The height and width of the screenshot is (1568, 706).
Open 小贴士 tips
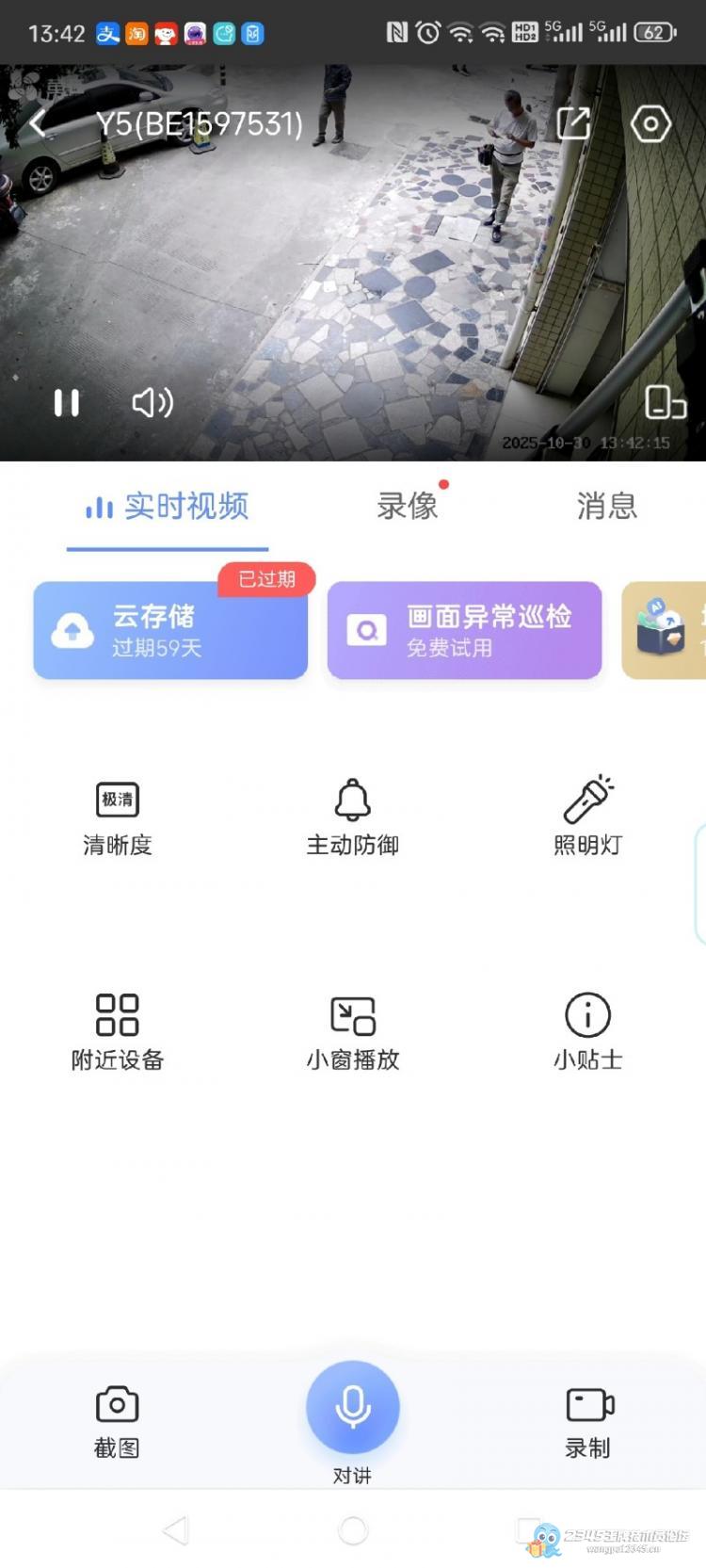(588, 1032)
